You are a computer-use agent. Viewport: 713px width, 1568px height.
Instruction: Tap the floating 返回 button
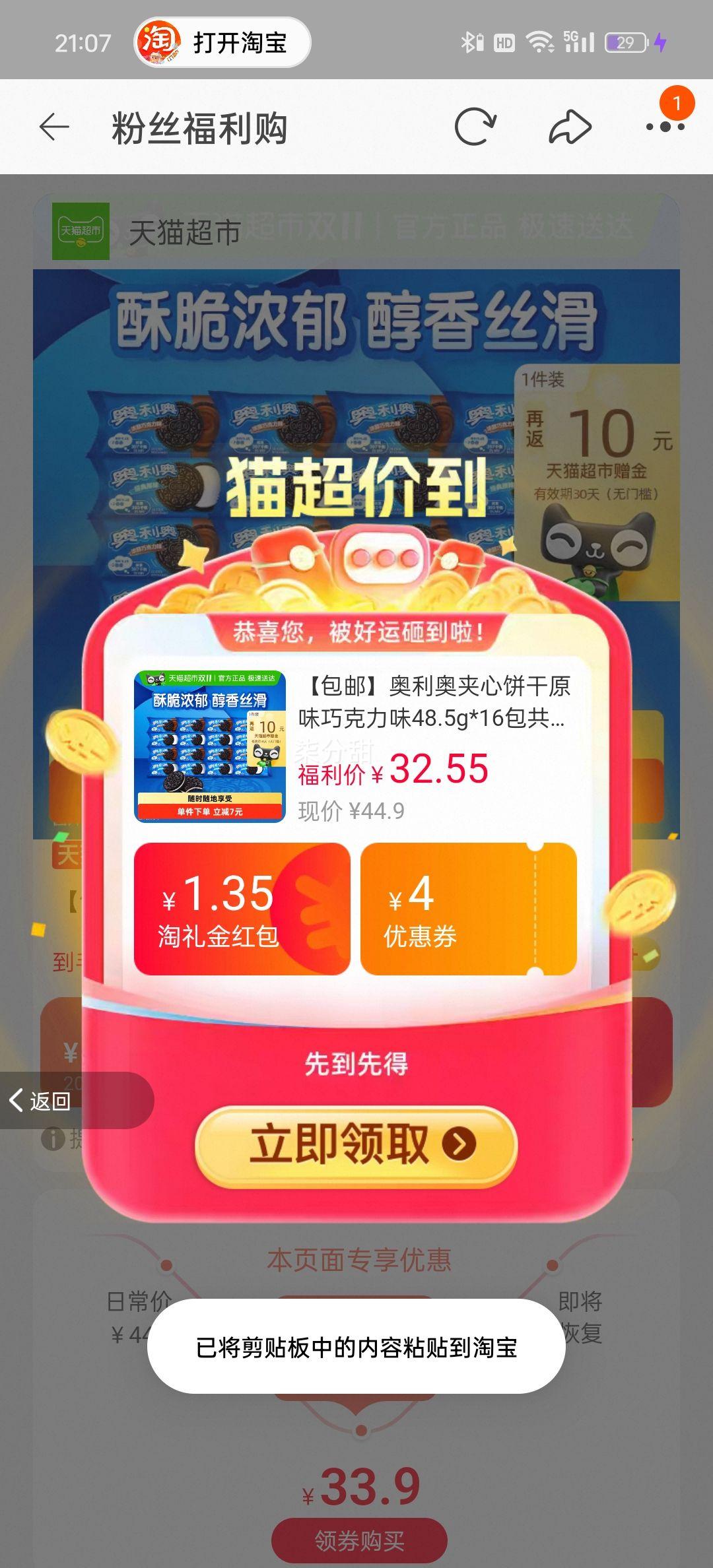[41, 1101]
